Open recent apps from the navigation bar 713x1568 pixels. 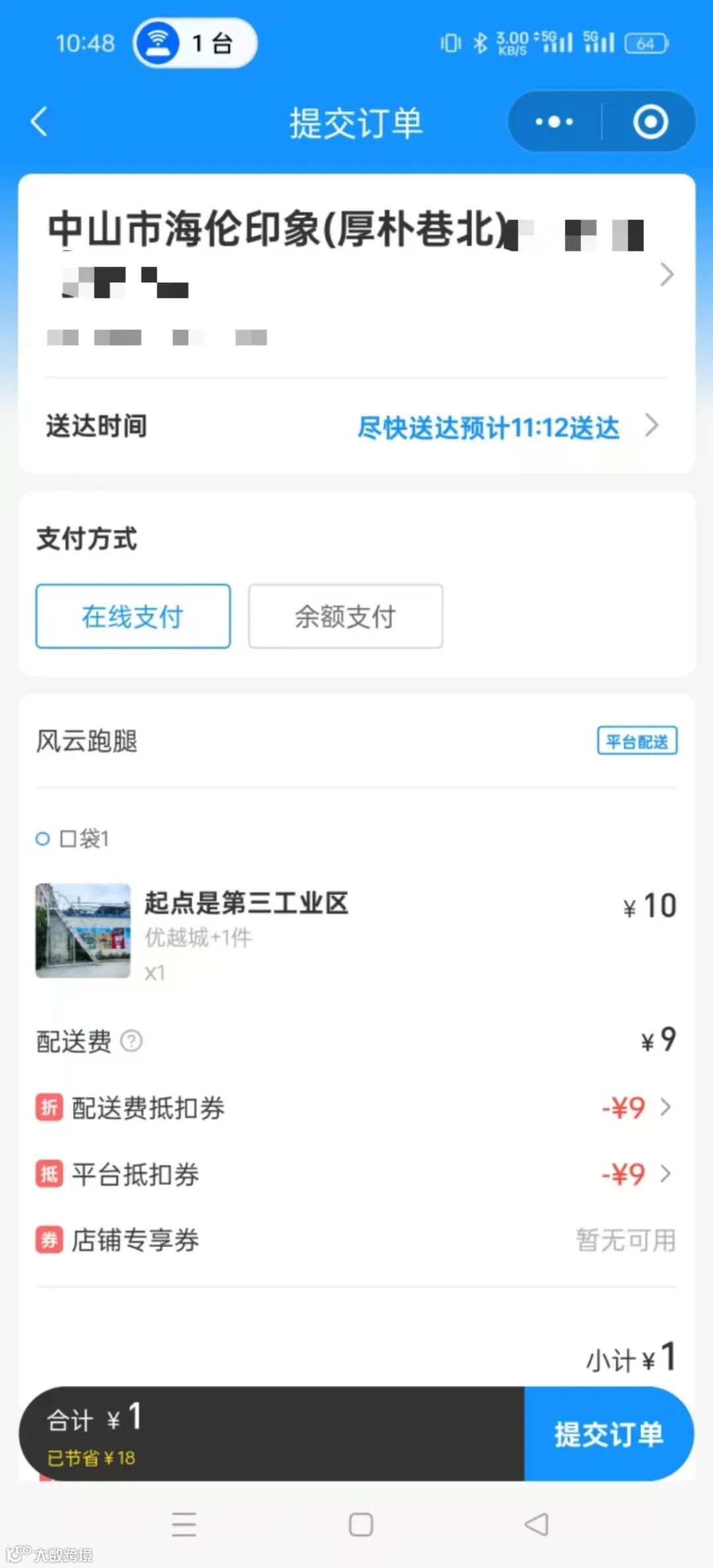184,1524
